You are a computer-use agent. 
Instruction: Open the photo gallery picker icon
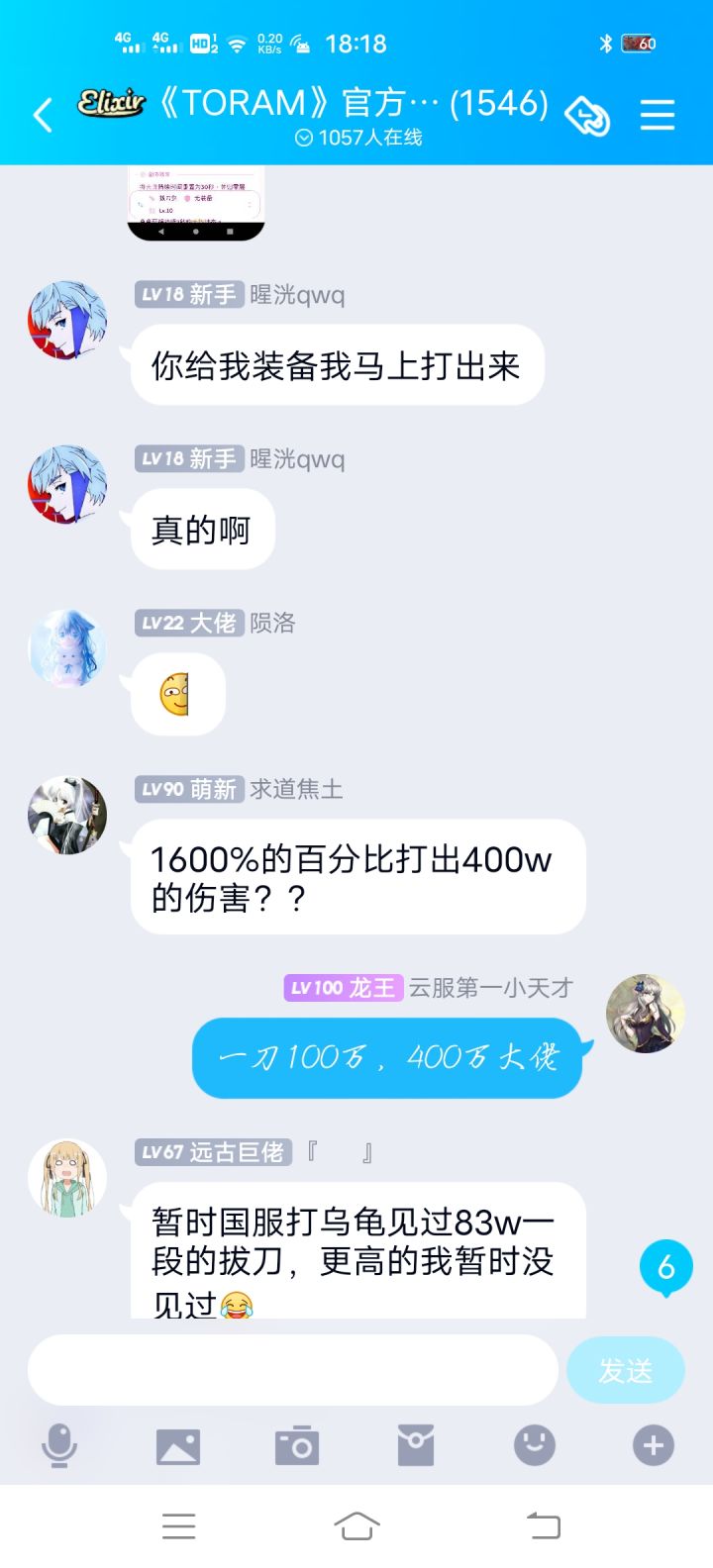pos(178,1445)
